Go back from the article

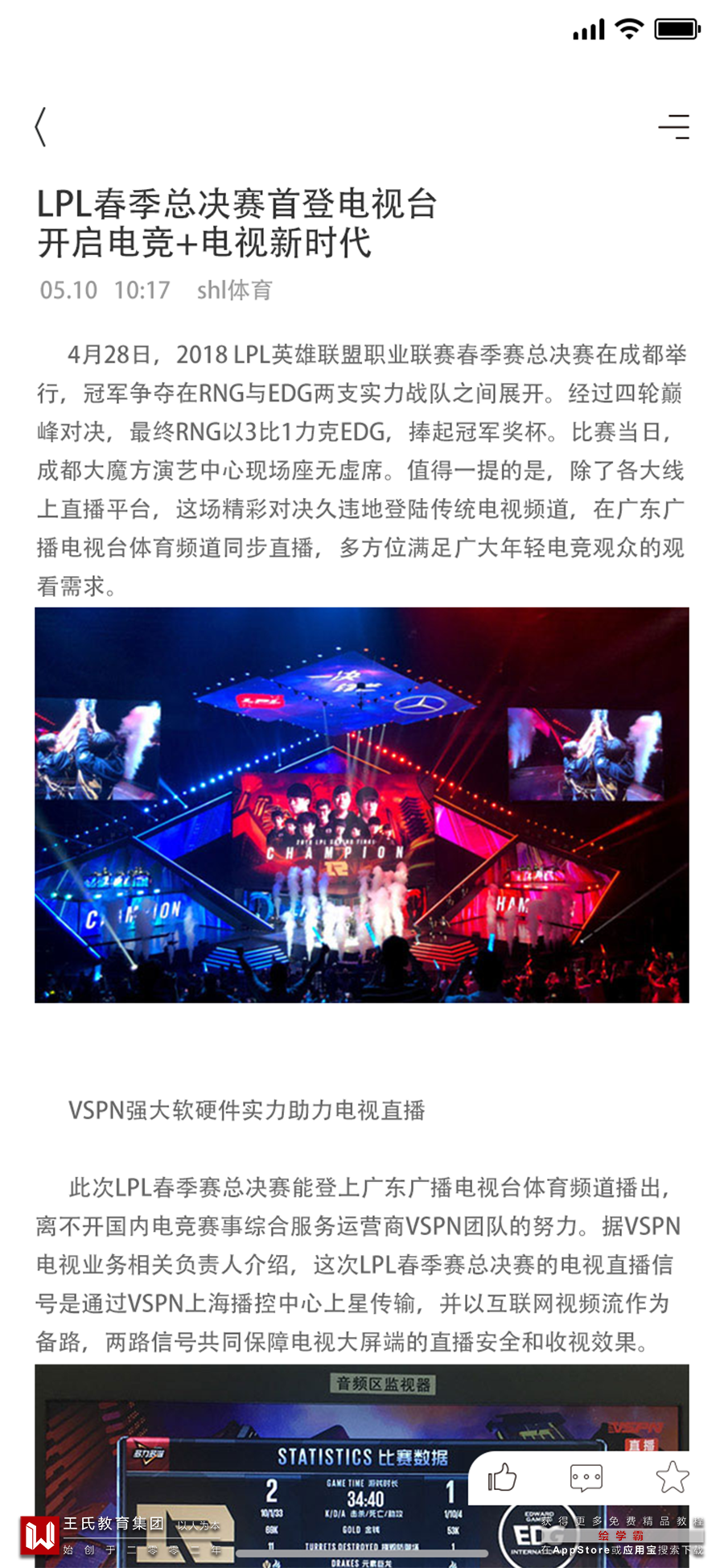(x=41, y=127)
